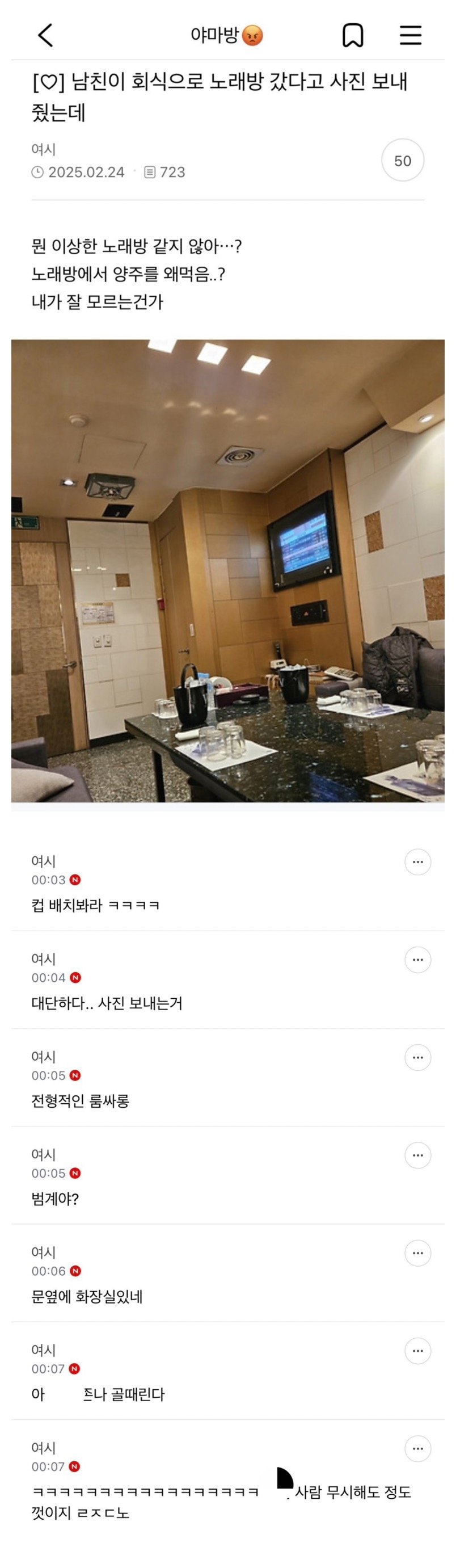The height and width of the screenshot is (1568, 456).
Task: Open options for comment 전형적인 룸싸롱
Action: 417,1058
